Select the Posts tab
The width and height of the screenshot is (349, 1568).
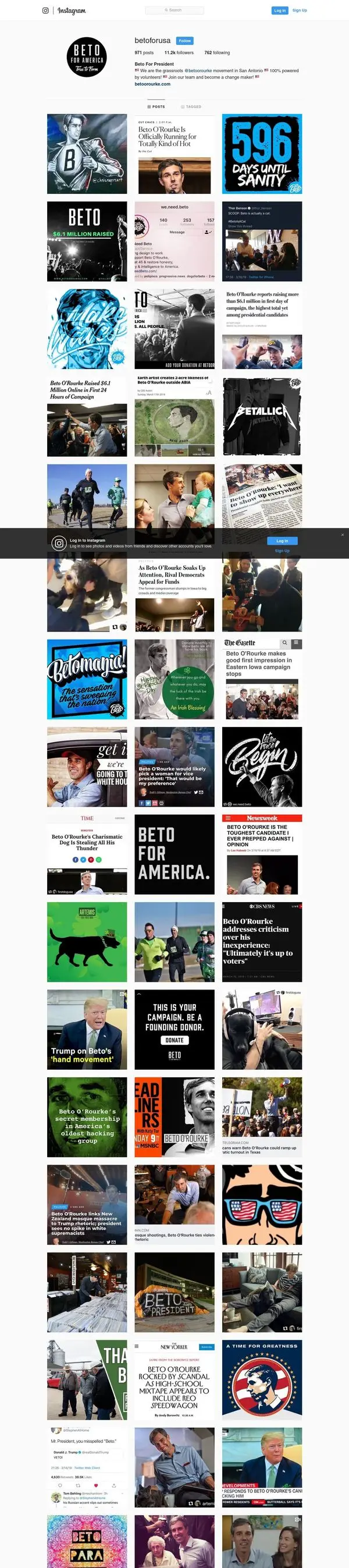point(156,107)
